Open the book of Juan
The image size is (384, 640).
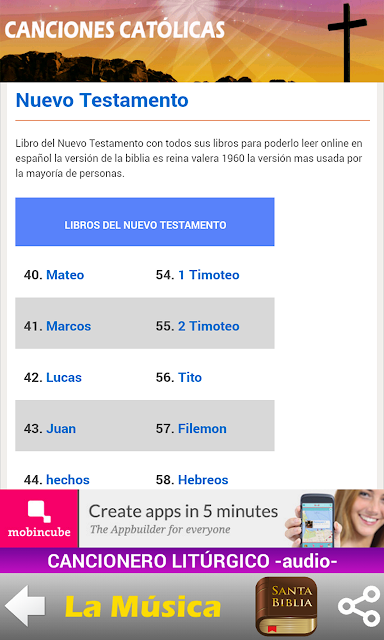(61, 429)
